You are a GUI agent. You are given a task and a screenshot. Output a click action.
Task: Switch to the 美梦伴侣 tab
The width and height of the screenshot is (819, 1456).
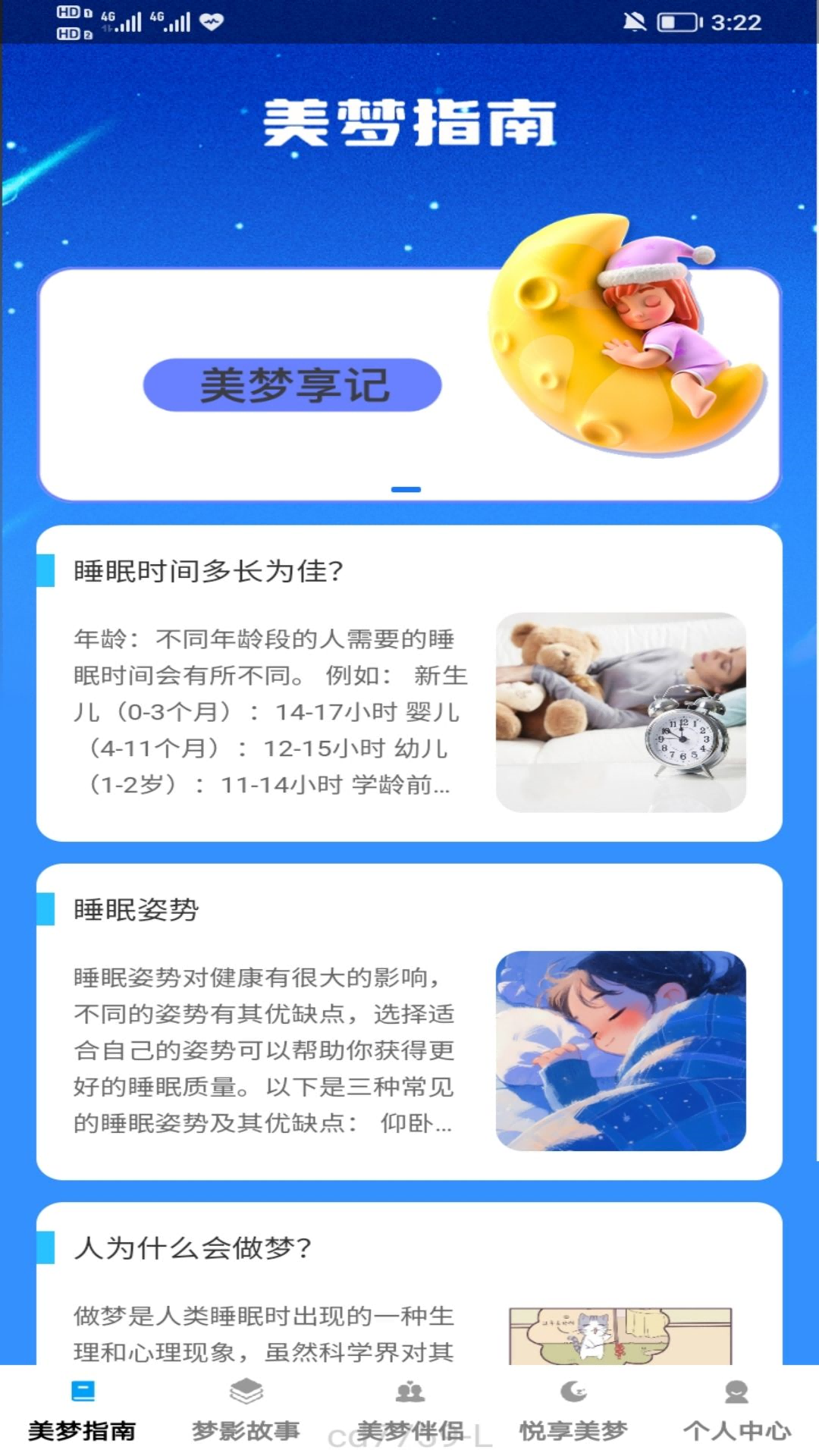click(x=409, y=1411)
